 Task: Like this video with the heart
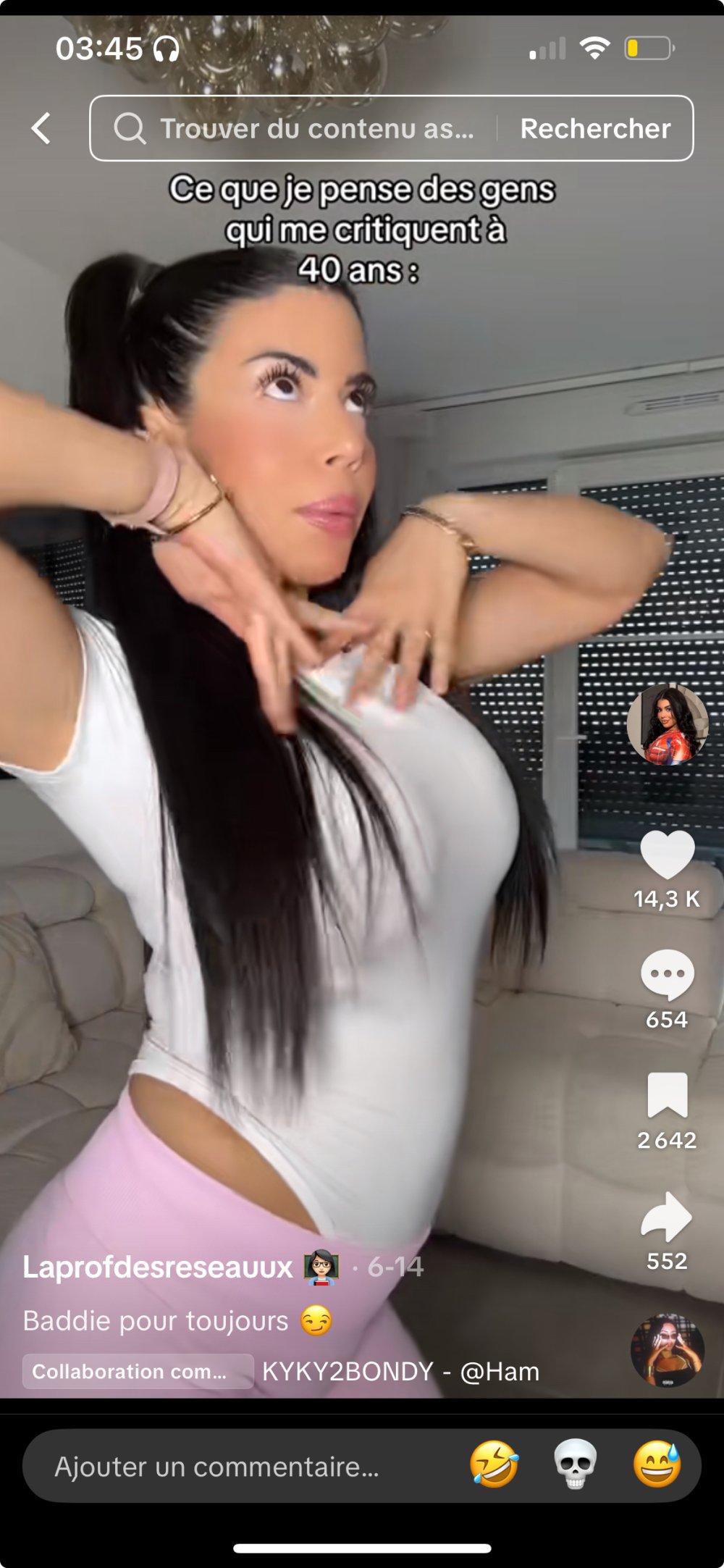pyautogui.click(x=667, y=855)
